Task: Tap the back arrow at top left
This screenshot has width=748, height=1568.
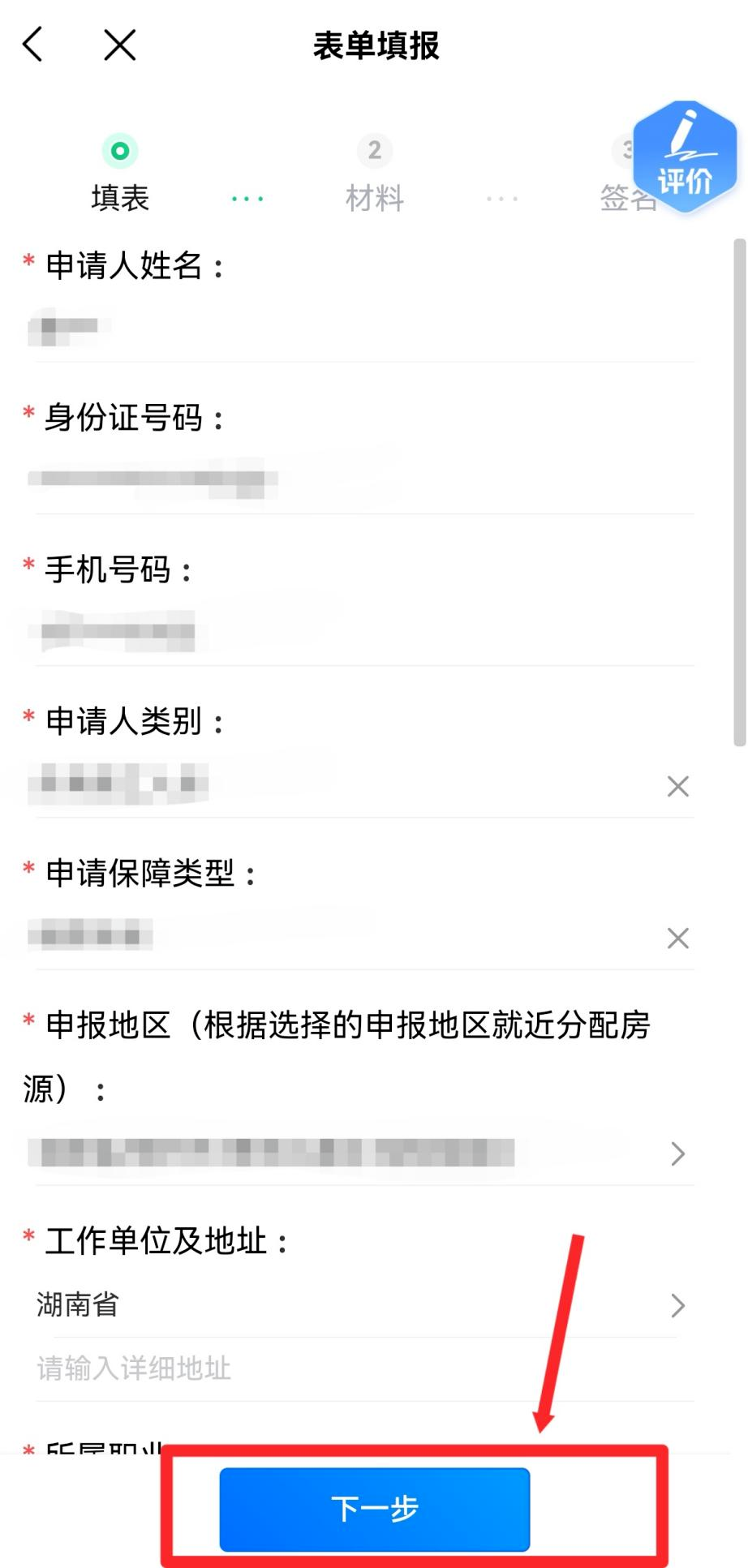Action: (32, 45)
